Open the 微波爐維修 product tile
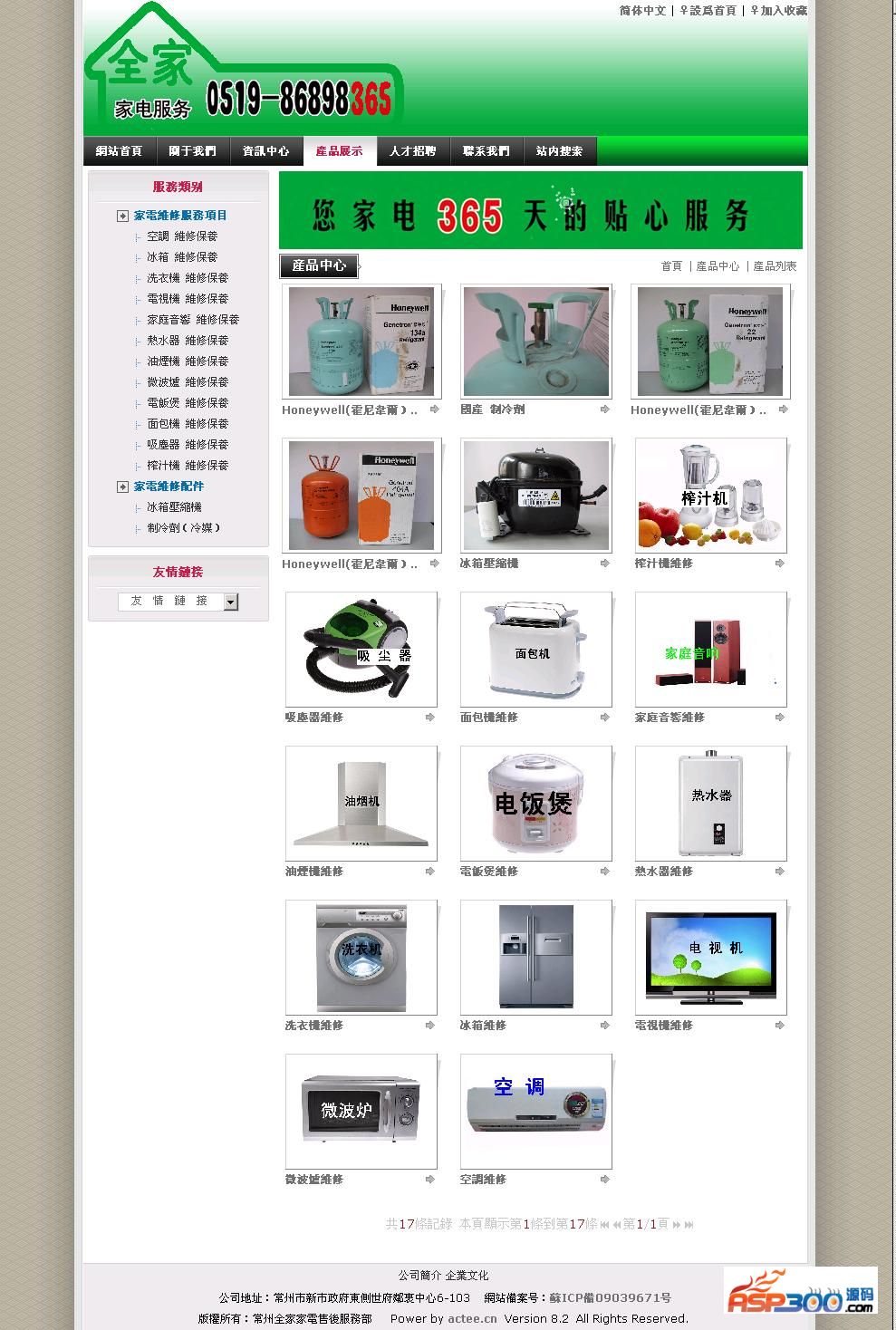The image size is (896, 1330). click(x=361, y=1112)
